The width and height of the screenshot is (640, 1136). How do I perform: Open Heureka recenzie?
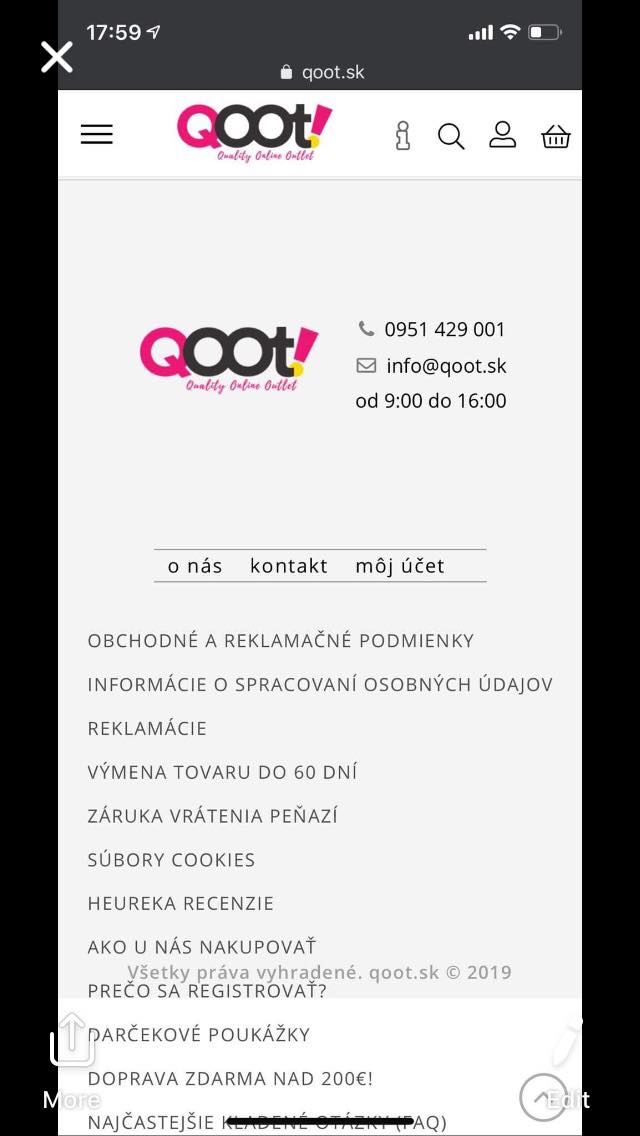pyautogui.click(x=180, y=903)
